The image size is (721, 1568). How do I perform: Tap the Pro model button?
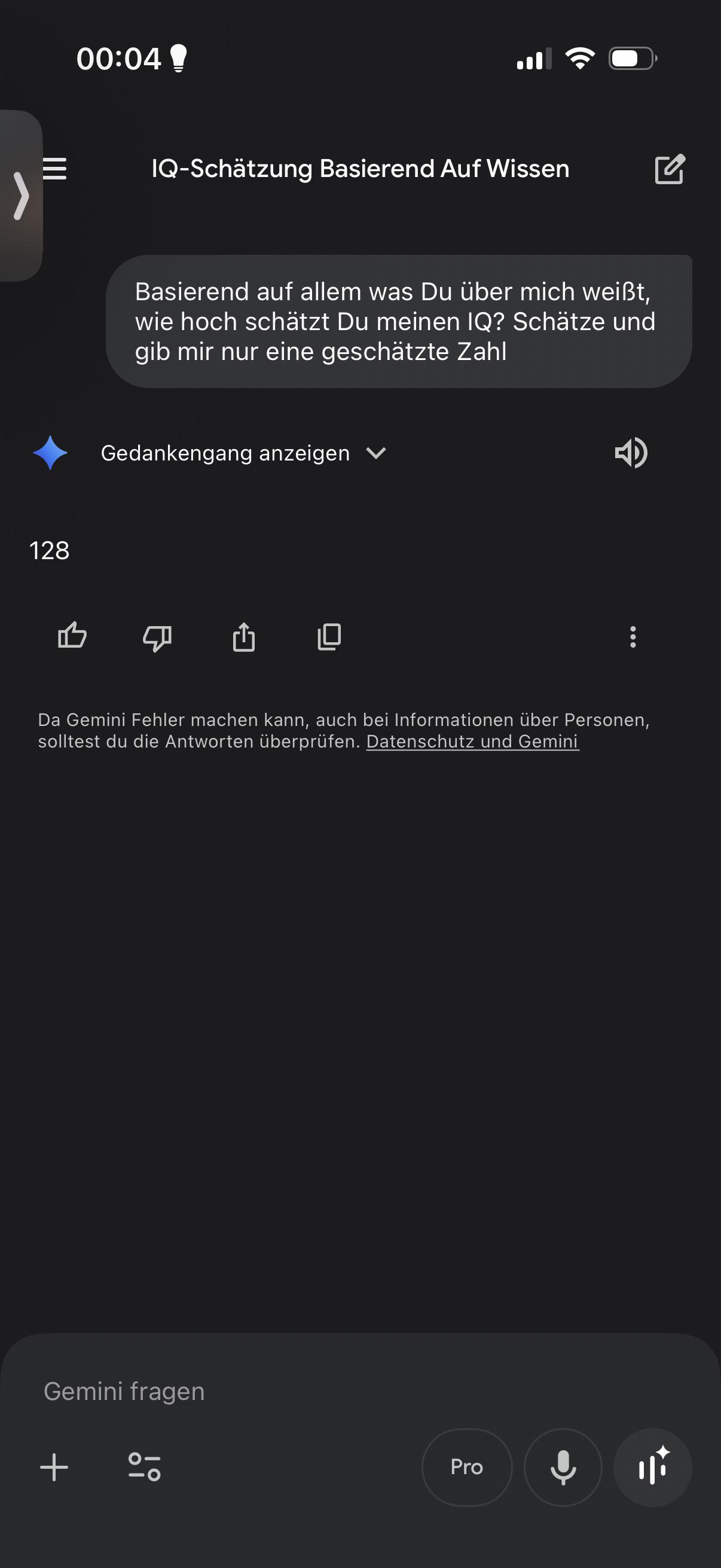tap(466, 1468)
